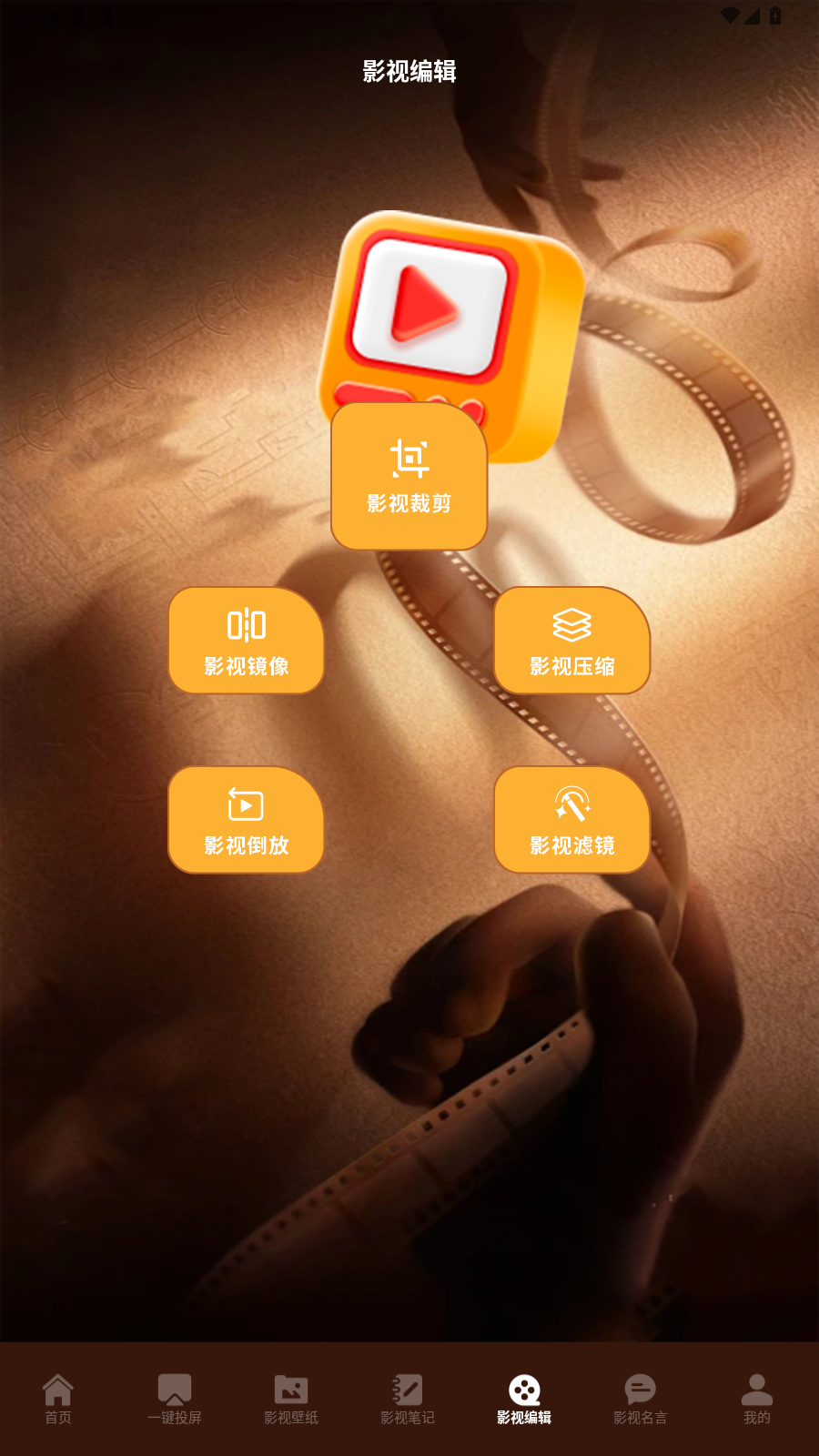Viewport: 819px width, 1456px height.
Task: Open the 影视裁剪 video crop tool
Action: 409,477
